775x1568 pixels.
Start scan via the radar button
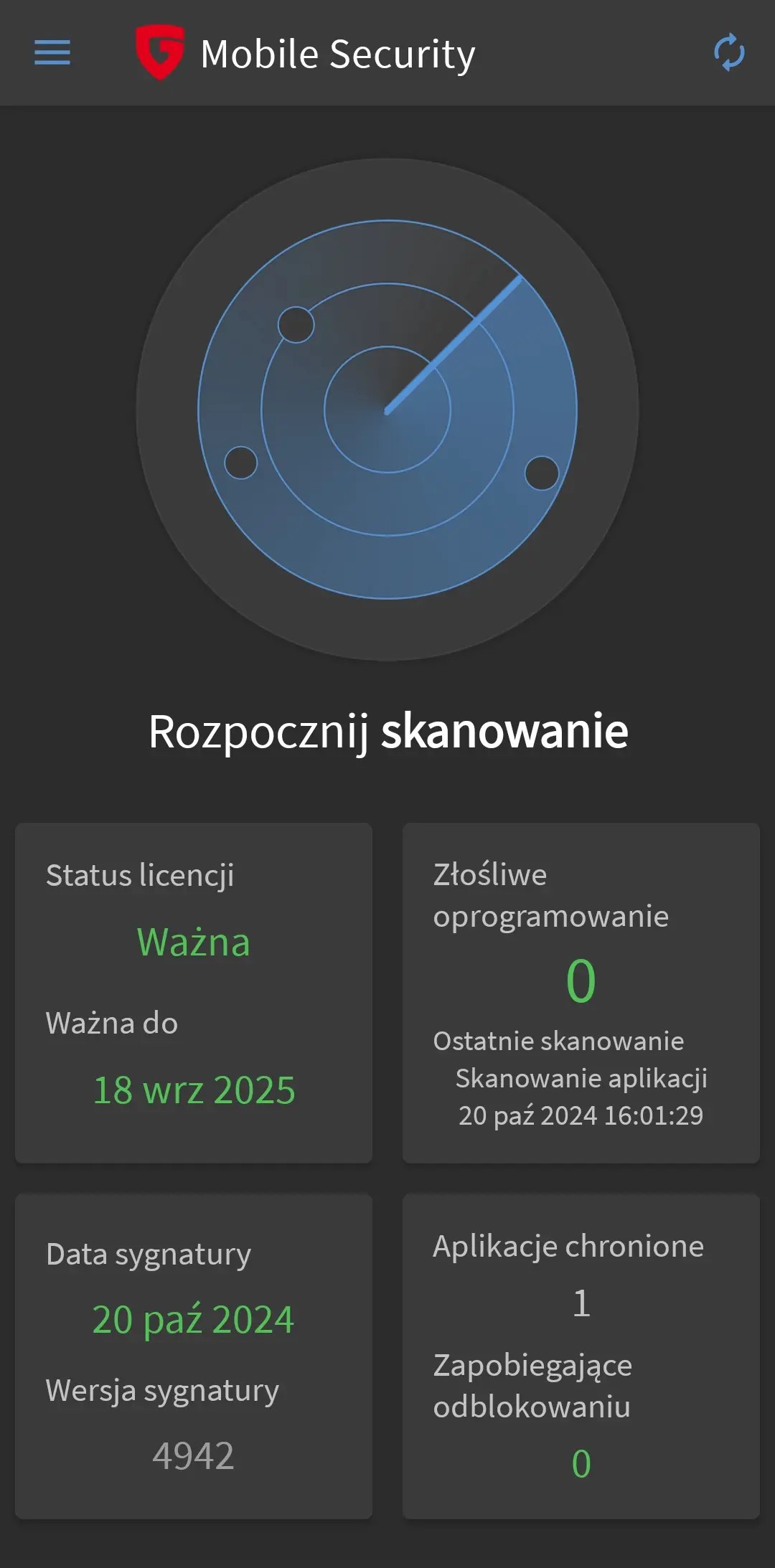(387, 410)
